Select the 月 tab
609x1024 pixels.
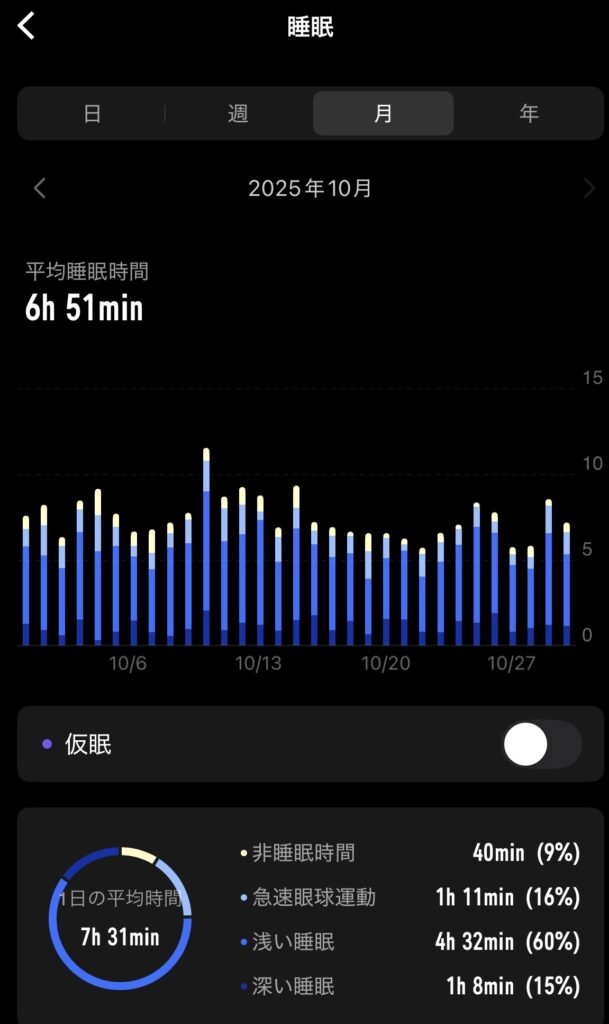[x=383, y=114]
